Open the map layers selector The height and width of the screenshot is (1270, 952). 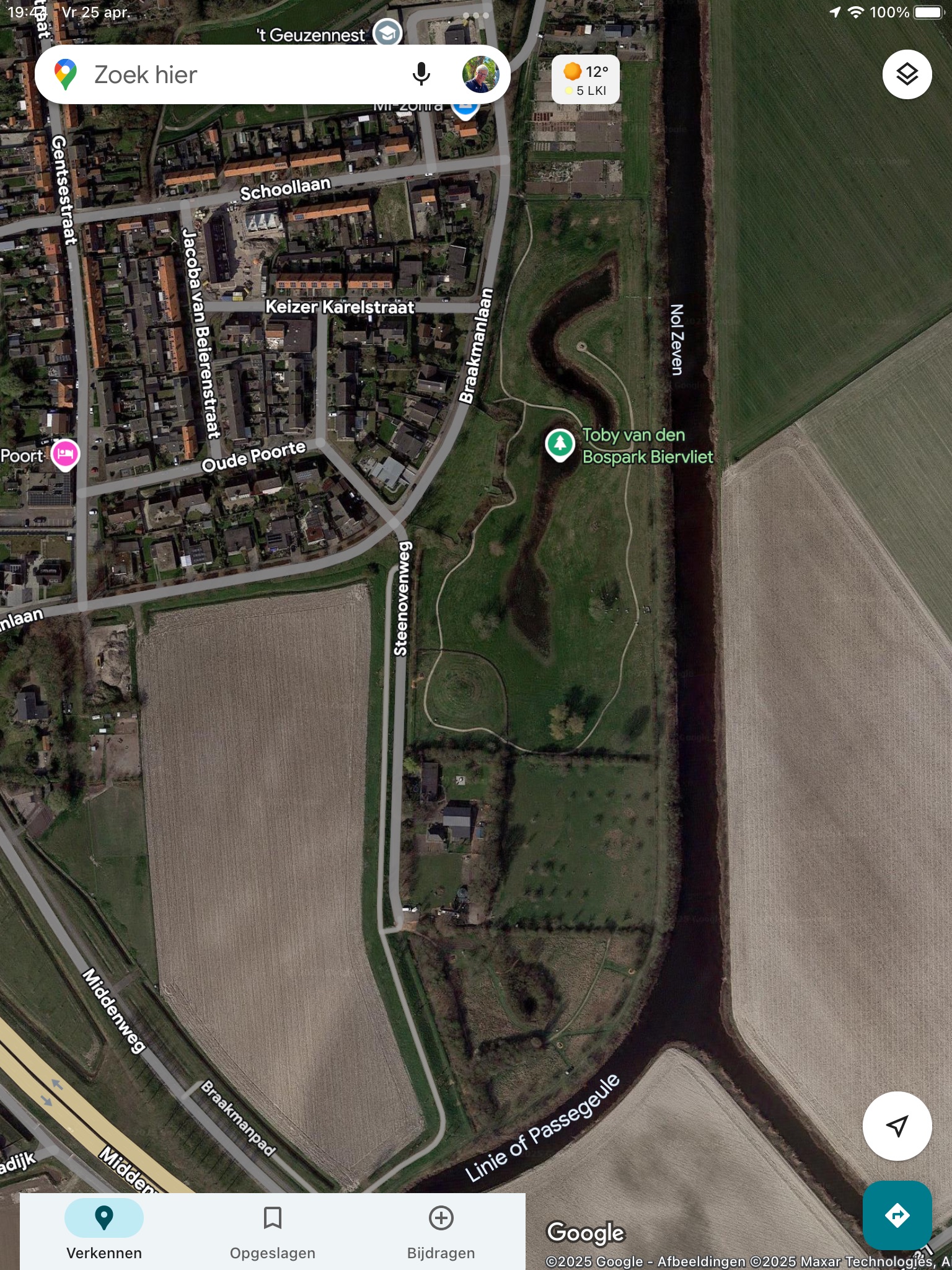pyautogui.click(x=907, y=74)
